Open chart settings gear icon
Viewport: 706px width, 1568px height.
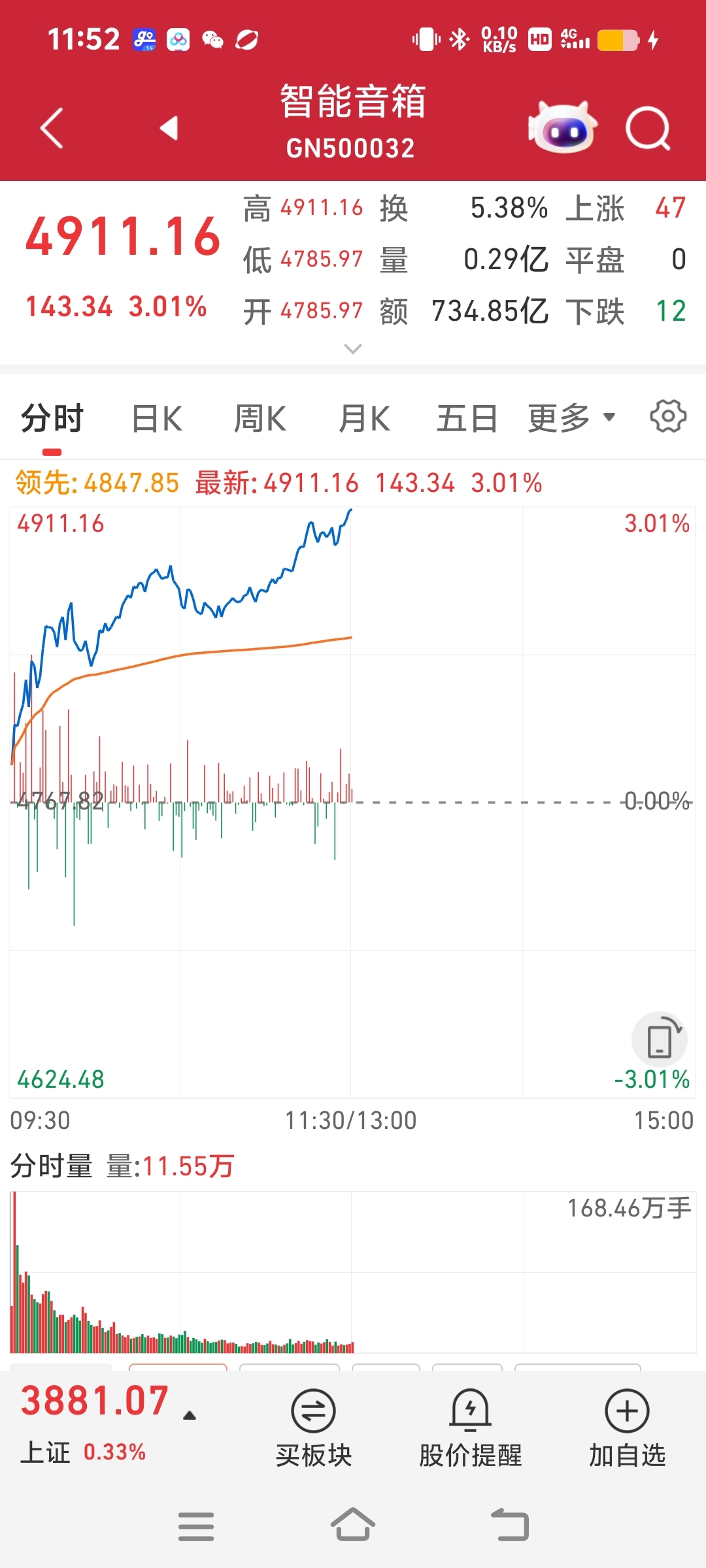668,416
